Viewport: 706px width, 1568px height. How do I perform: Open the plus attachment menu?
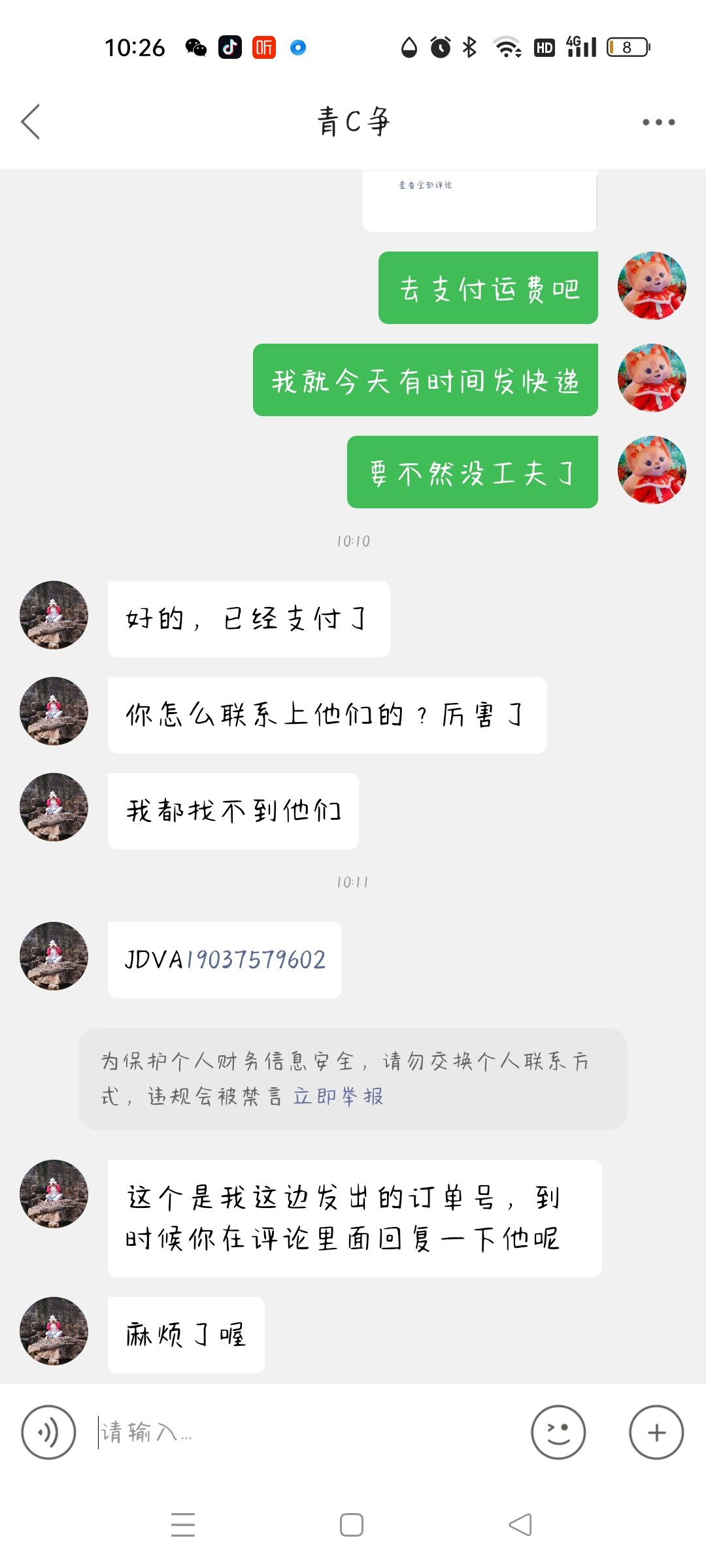point(656,1432)
